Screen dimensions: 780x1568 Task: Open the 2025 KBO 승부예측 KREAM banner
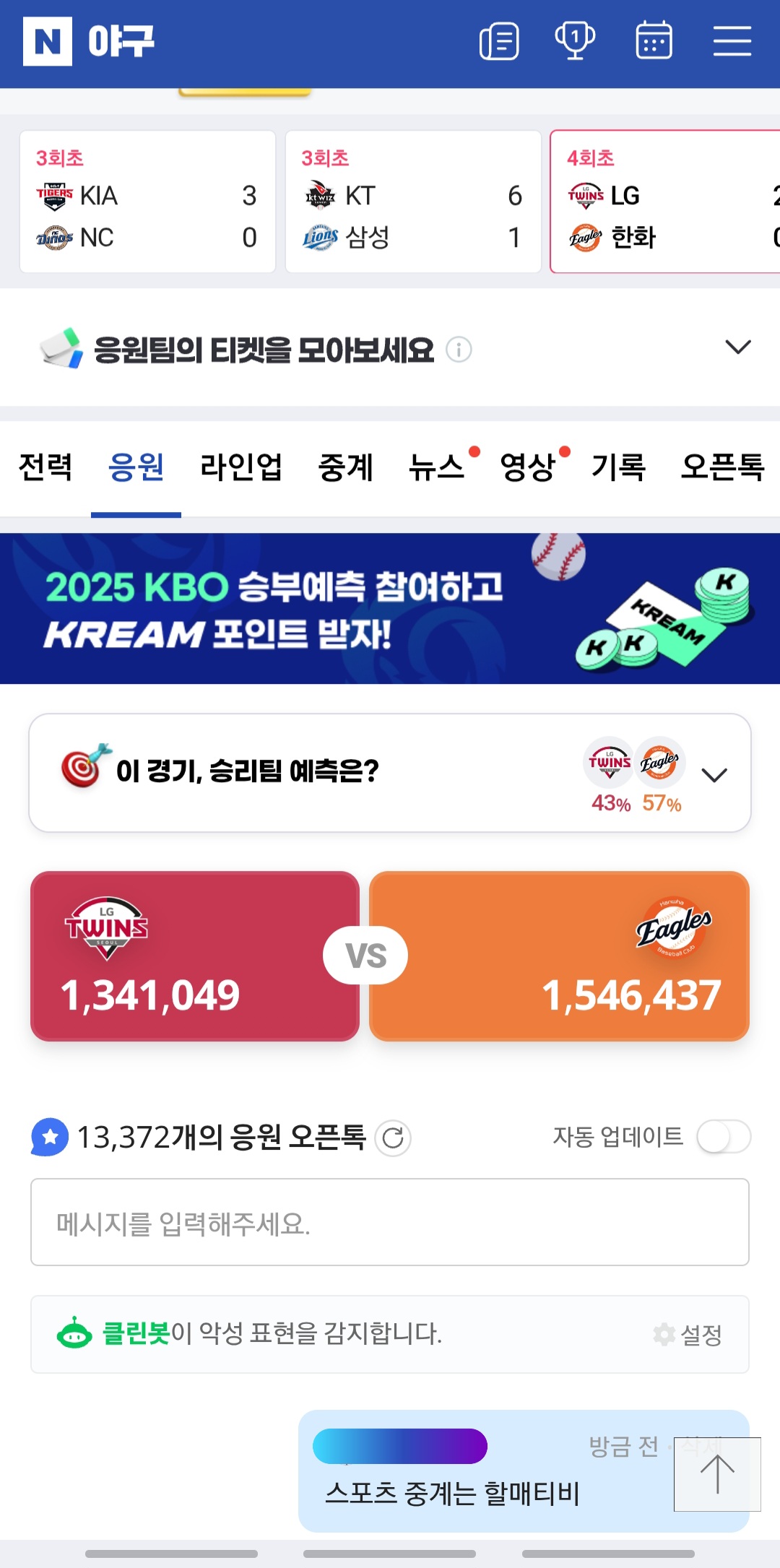(390, 608)
